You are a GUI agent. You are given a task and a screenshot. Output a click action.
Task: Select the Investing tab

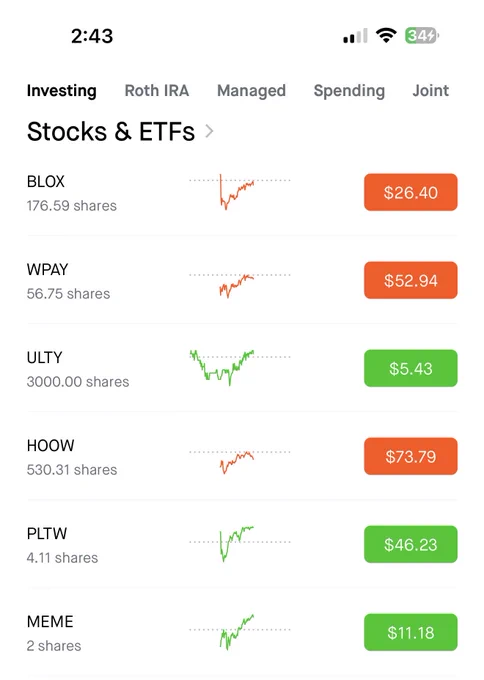pyautogui.click(x=62, y=91)
